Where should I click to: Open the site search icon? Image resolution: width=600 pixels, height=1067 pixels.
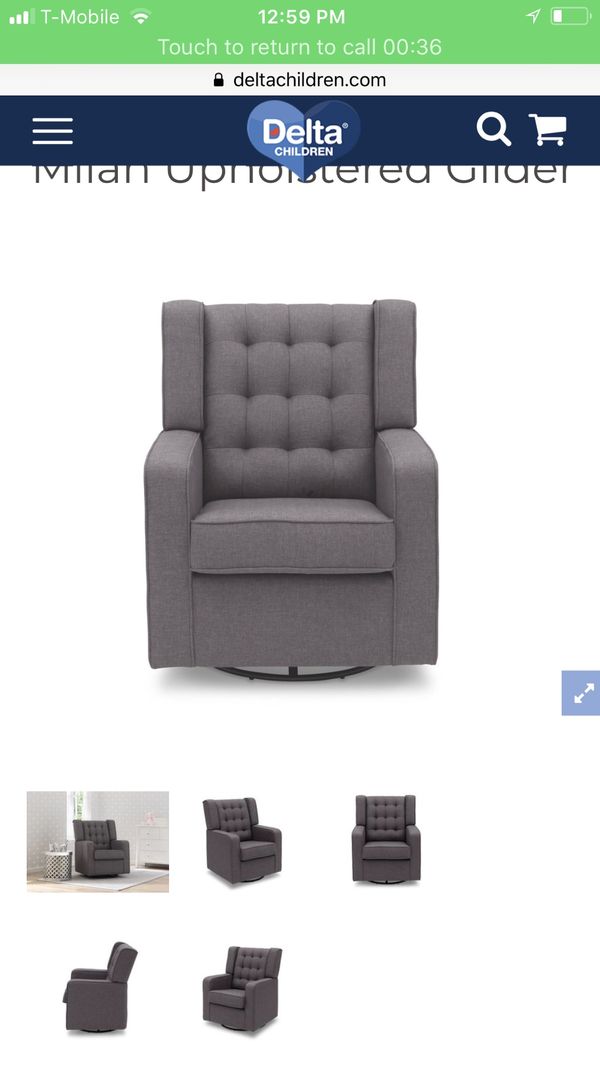pos(493,129)
